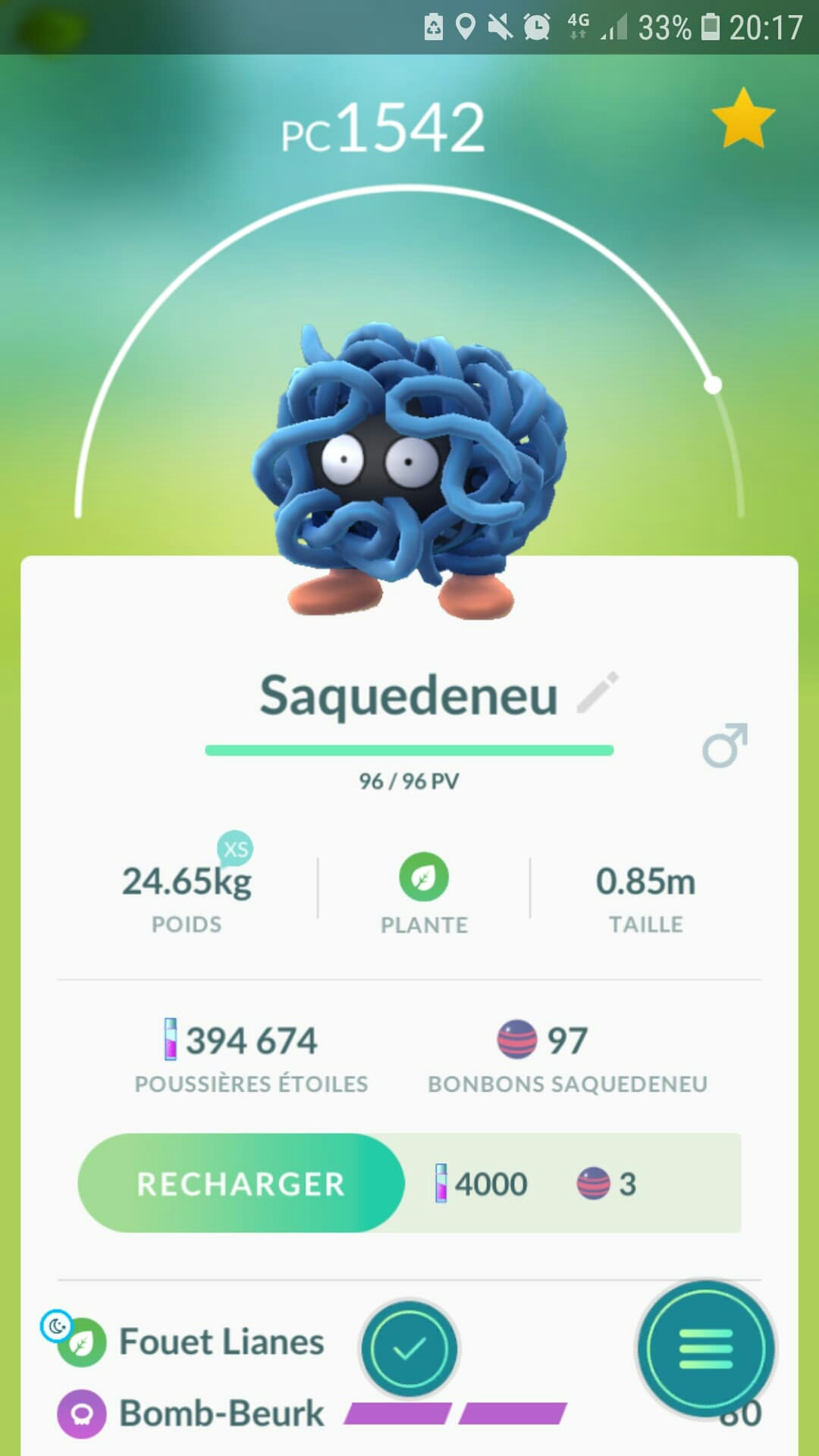Confirm with the round checkmark button
The height and width of the screenshot is (1456, 819).
pos(409,1348)
